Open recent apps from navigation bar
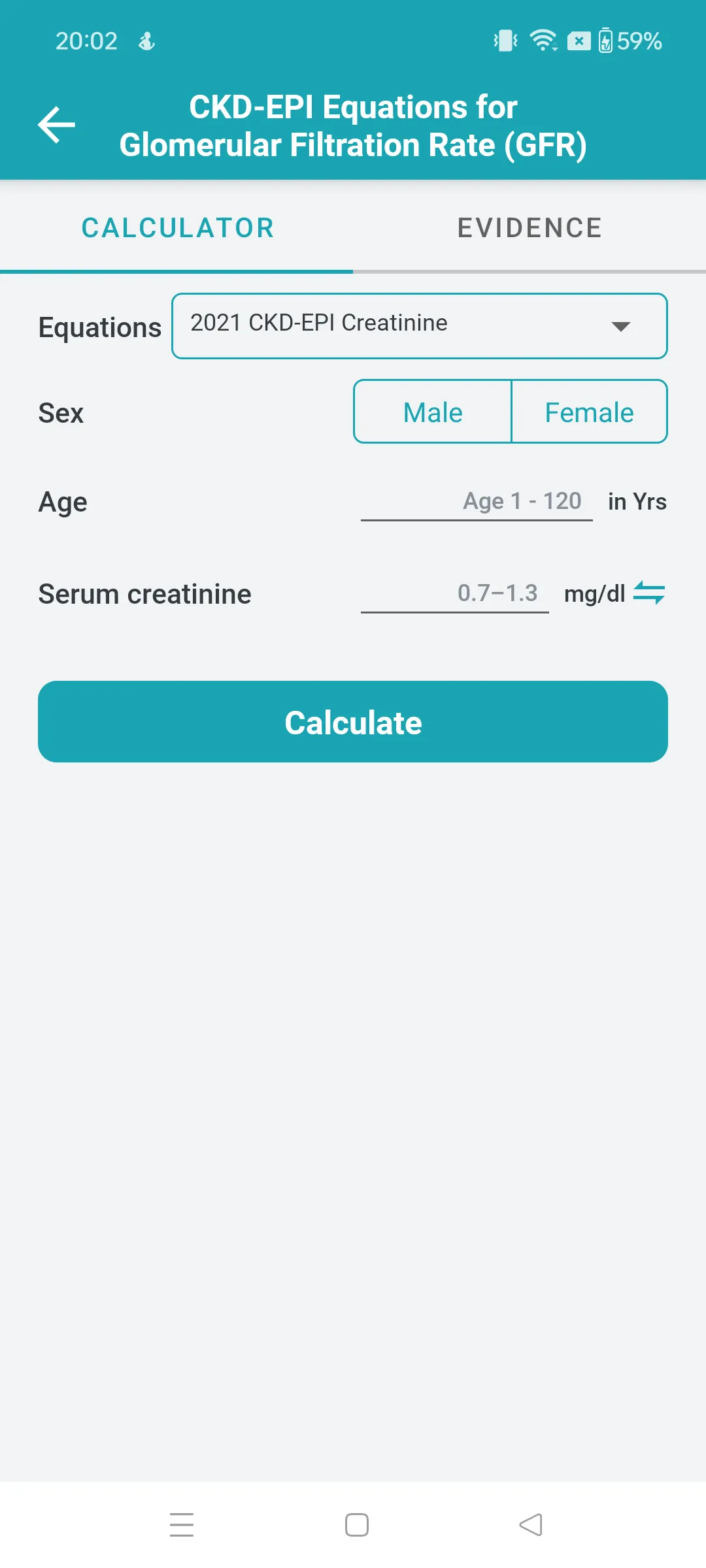Image resolution: width=706 pixels, height=1568 pixels. pos(182,1525)
